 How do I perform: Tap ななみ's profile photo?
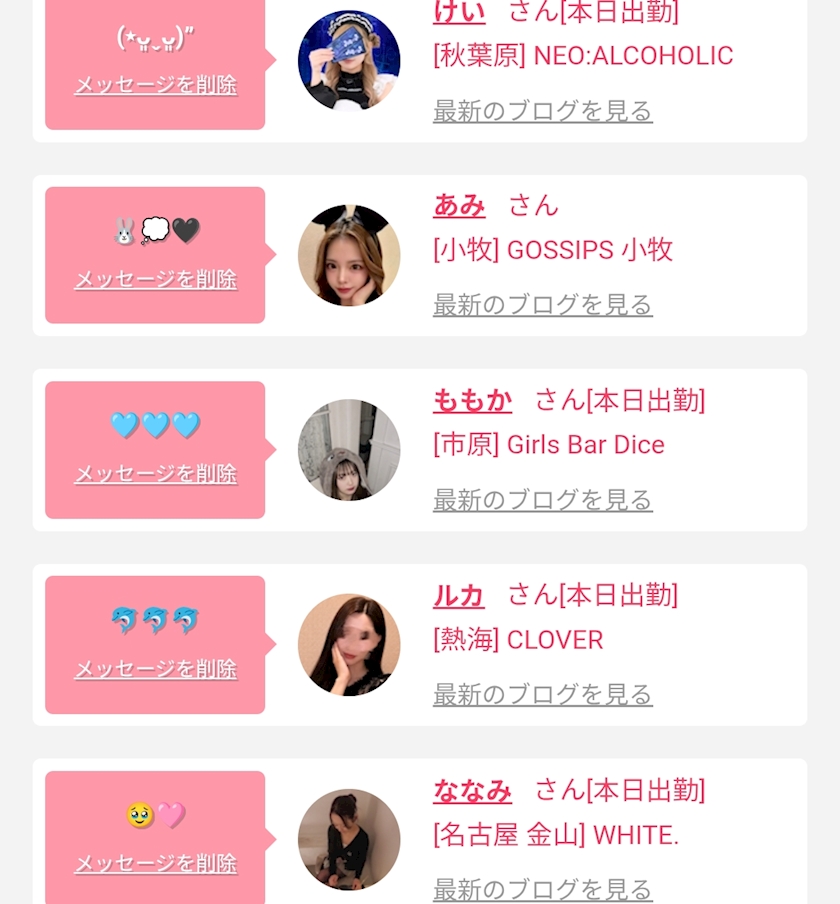pyautogui.click(x=349, y=839)
